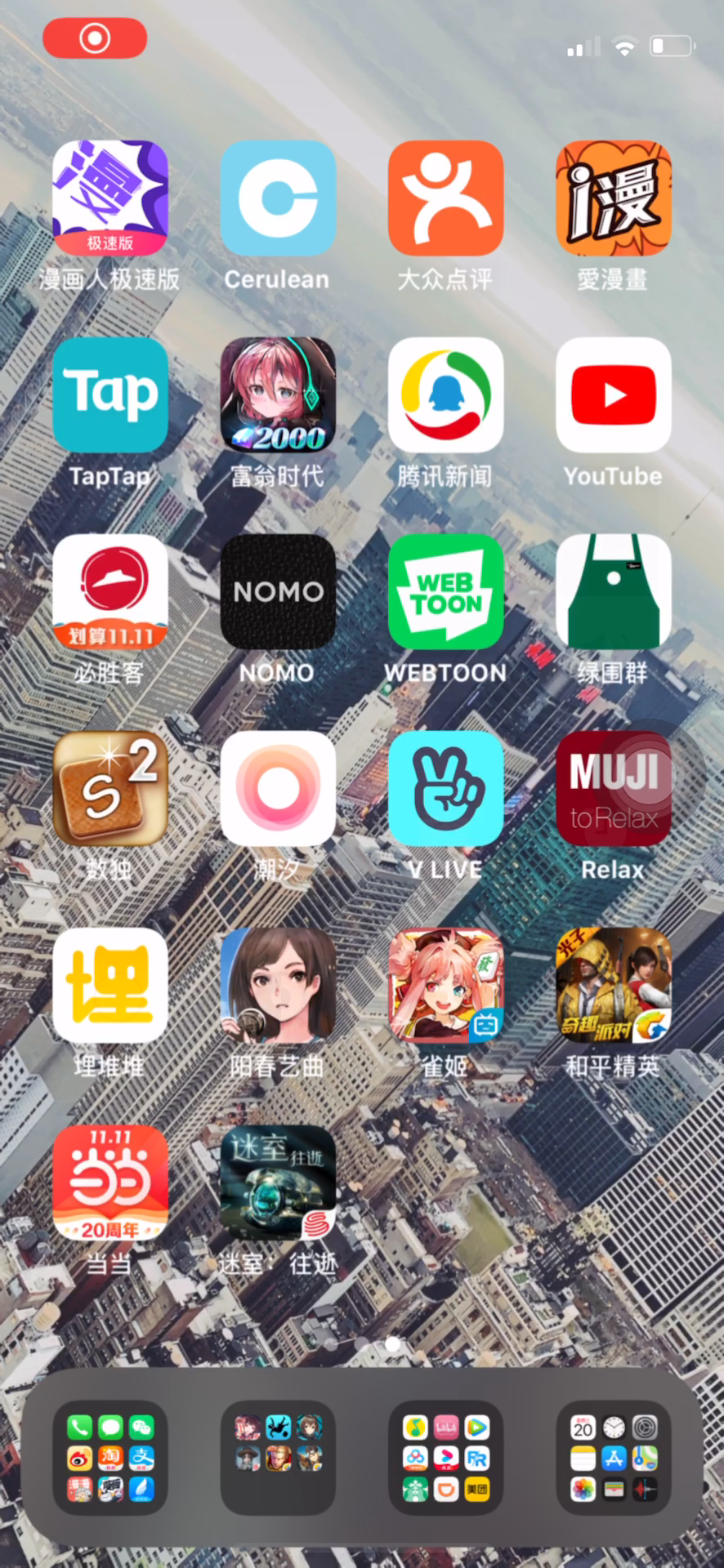Open MUJI to Relax app
Viewport: 724px width, 1568px height.
tap(614, 788)
